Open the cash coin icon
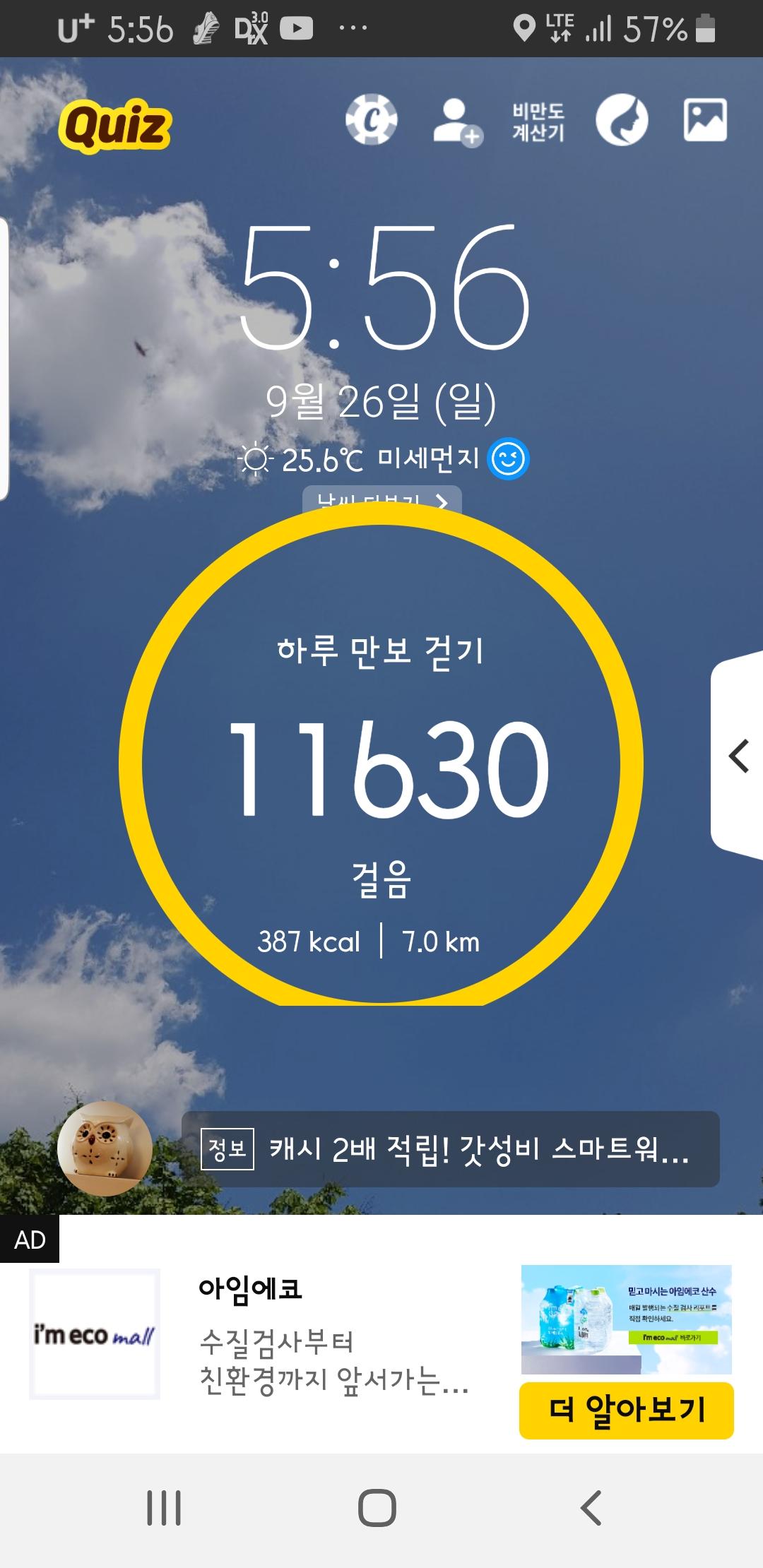The width and height of the screenshot is (763, 1568). click(371, 120)
